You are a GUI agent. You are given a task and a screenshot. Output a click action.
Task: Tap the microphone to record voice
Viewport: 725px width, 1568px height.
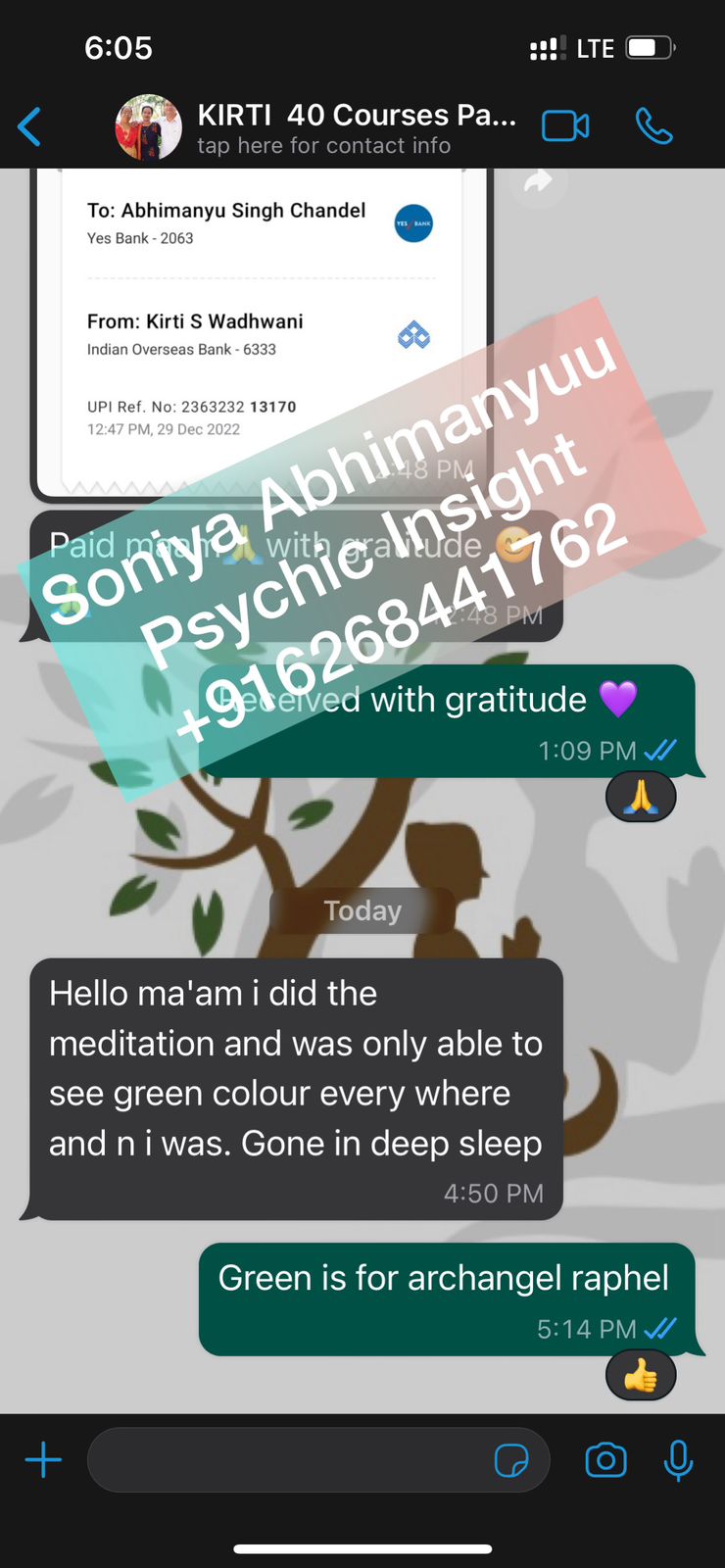pos(678,1460)
